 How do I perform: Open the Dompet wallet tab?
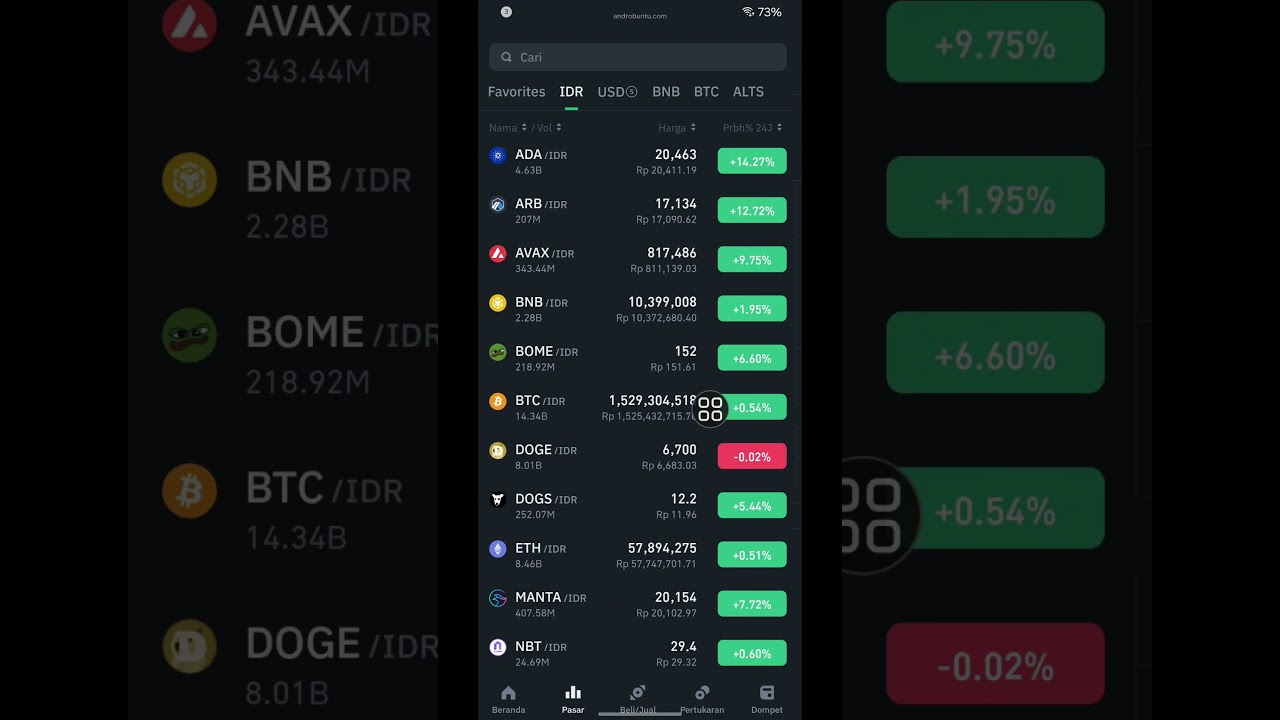coord(767,699)
